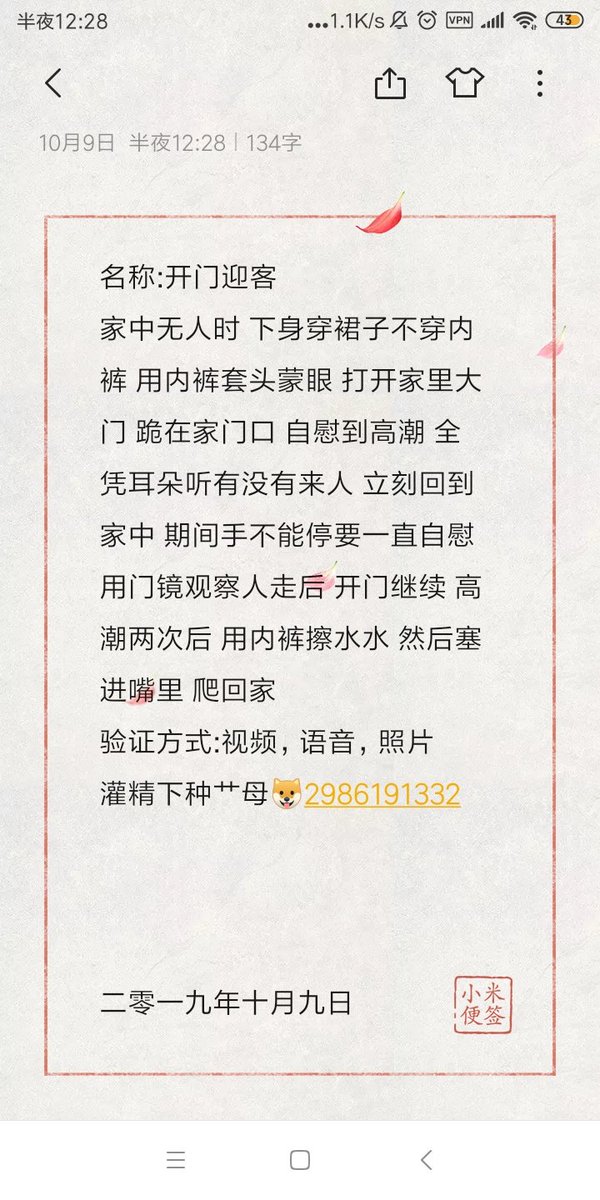Tap the system home button
600x1200 pixels.
(300, 1160)
